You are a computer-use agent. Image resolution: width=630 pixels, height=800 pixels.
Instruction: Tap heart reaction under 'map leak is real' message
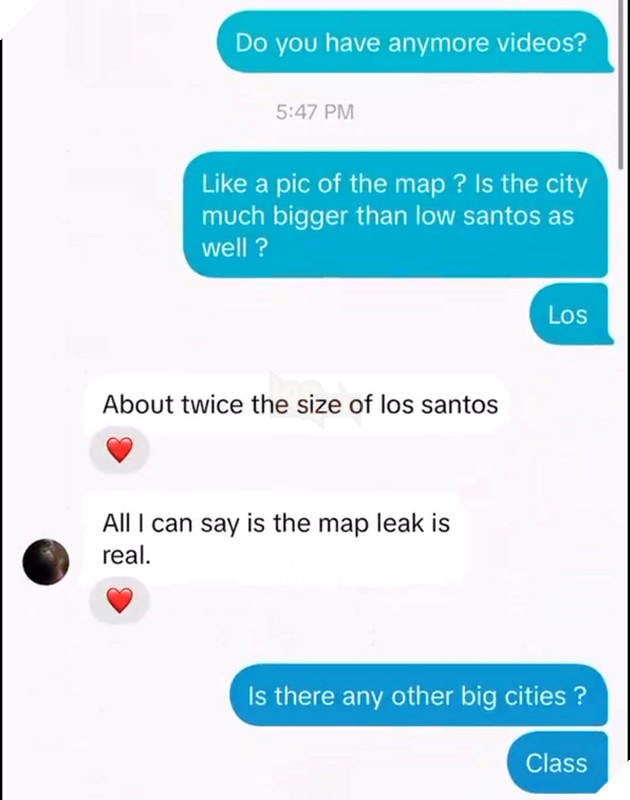119,600
